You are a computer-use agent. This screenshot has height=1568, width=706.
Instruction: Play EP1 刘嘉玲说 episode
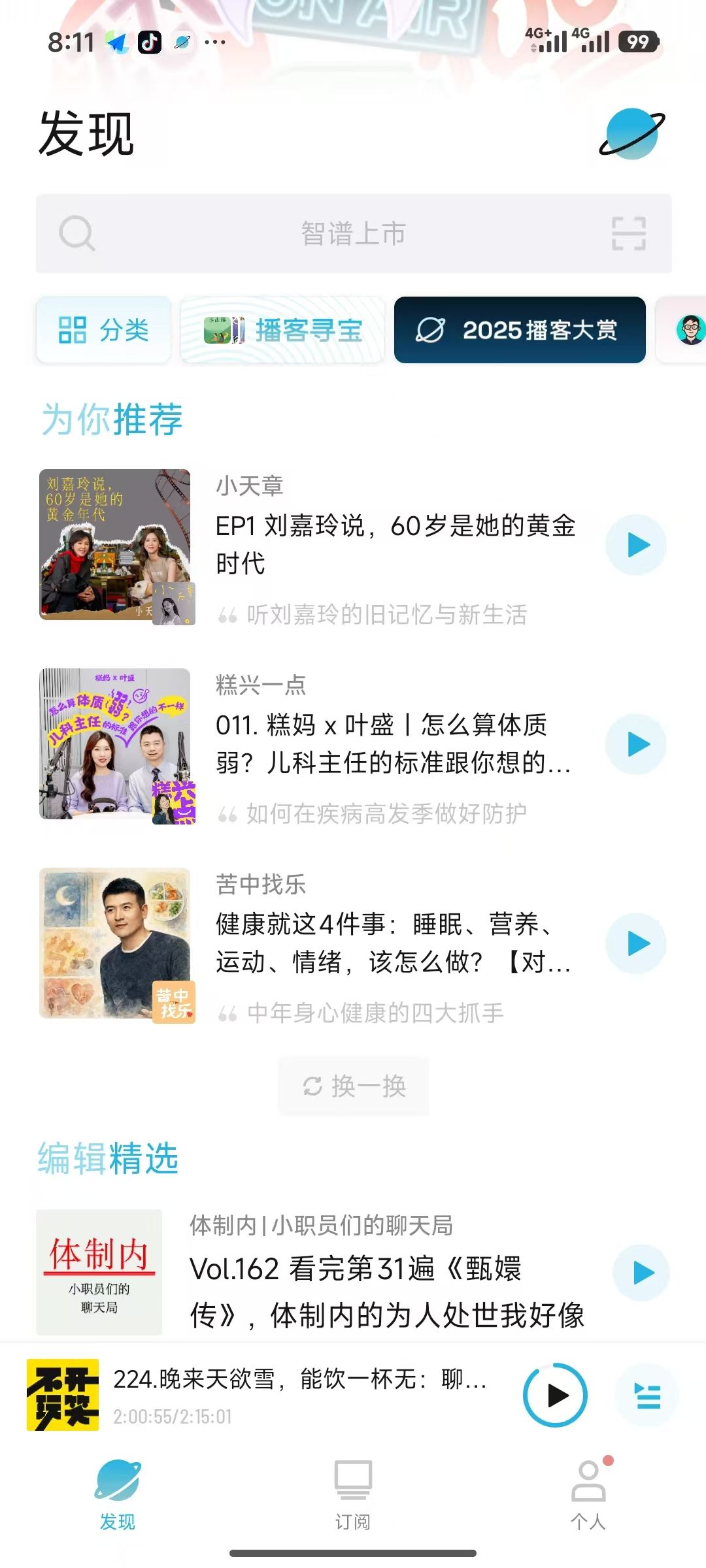click(636, 545)
